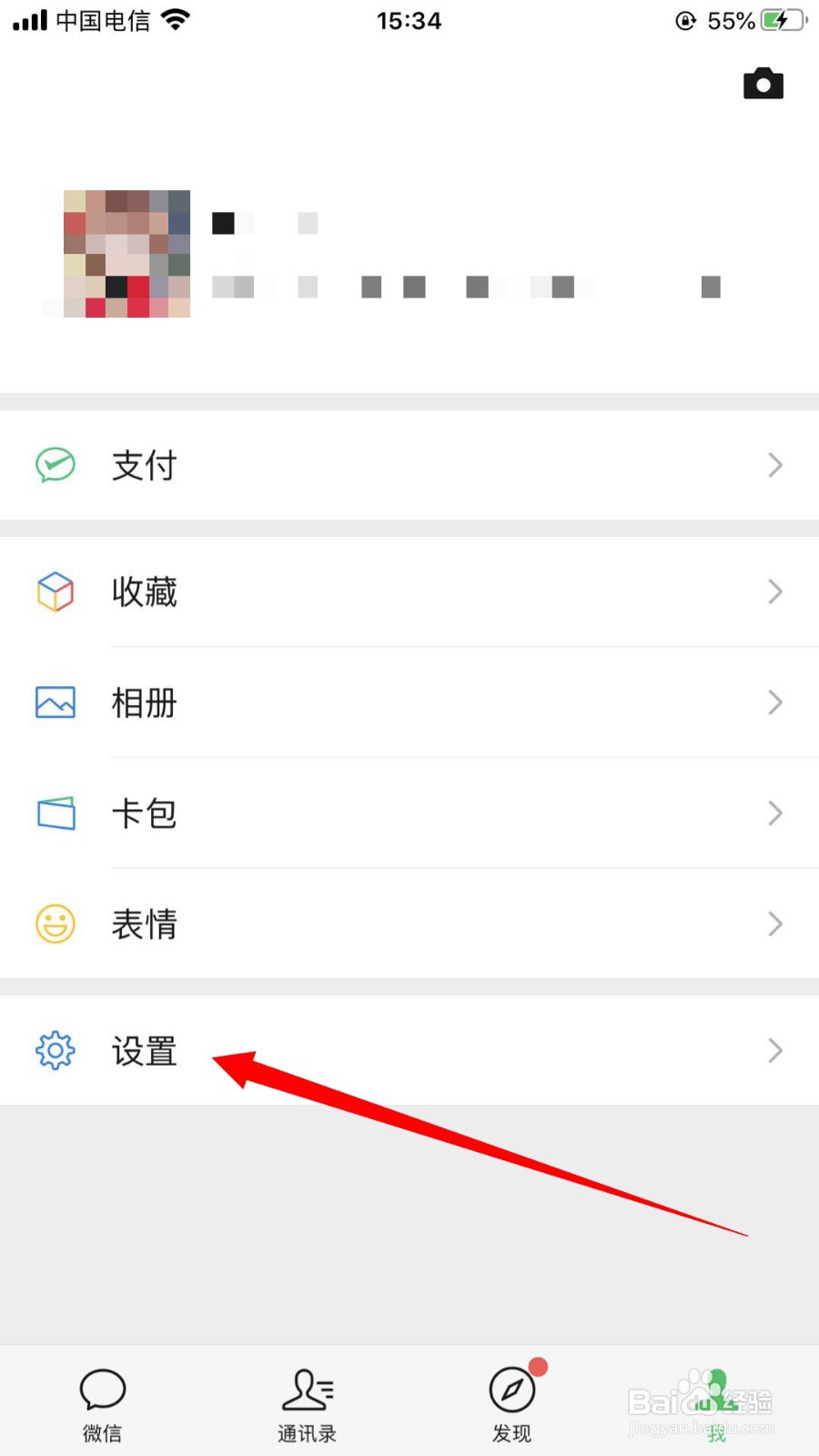Viewport: 819px width, 1456px height.
Task: Tap the Settings (设置) gear icon
Action: pyautogui.click(x=55, y=1051)
